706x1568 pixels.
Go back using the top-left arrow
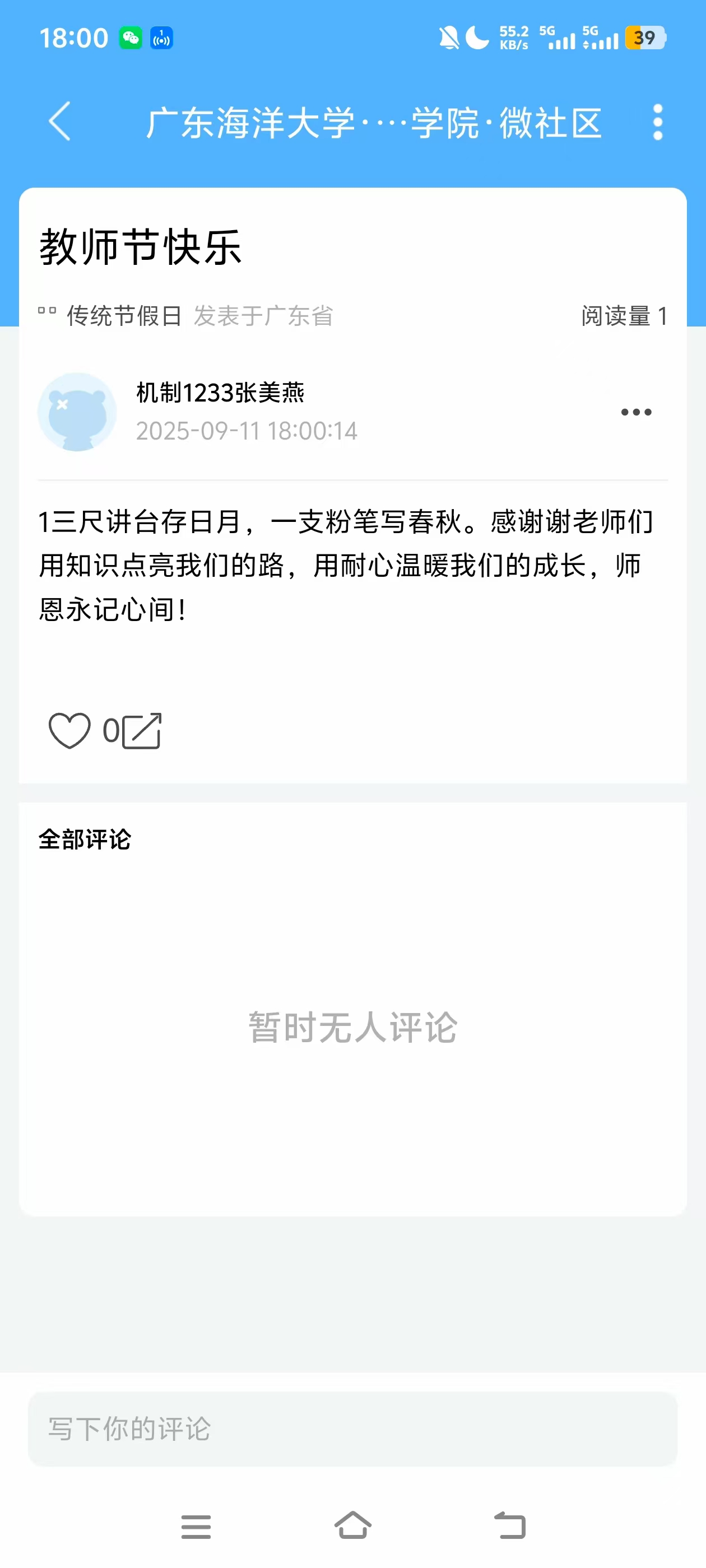click(60, 122)
